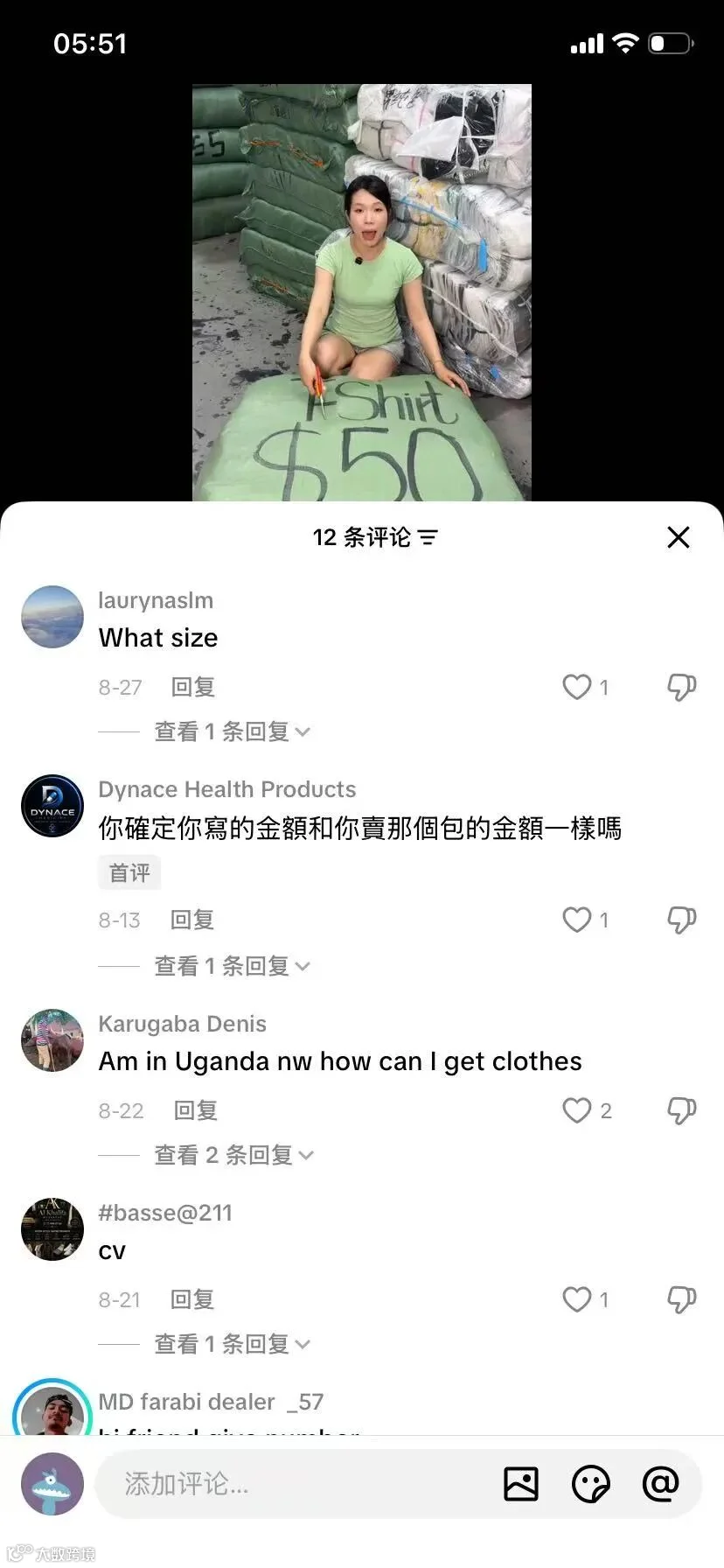Screen dimensions: 724x1568
Task: Open the emoji sticker picker
Action: click(590, 1483)
